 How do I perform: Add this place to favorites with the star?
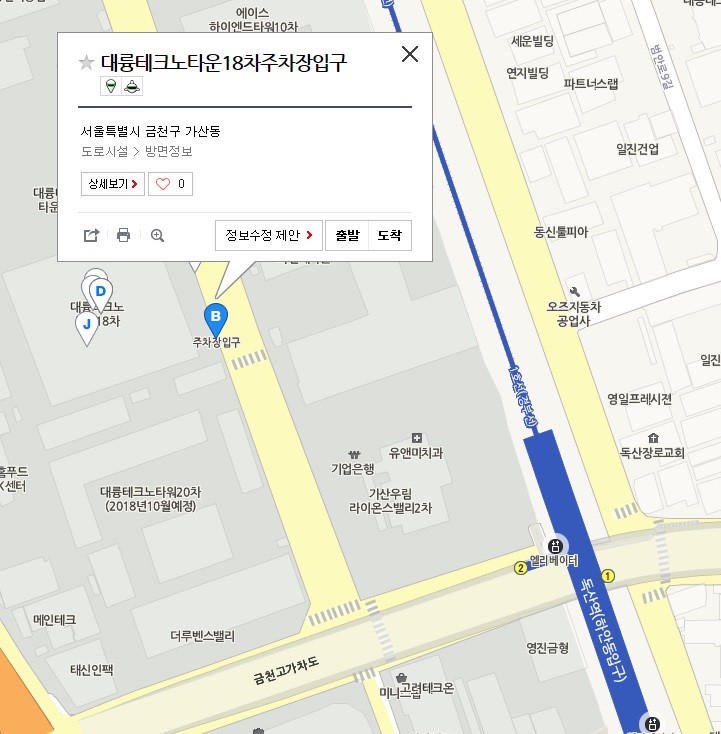tap(87, 63)
